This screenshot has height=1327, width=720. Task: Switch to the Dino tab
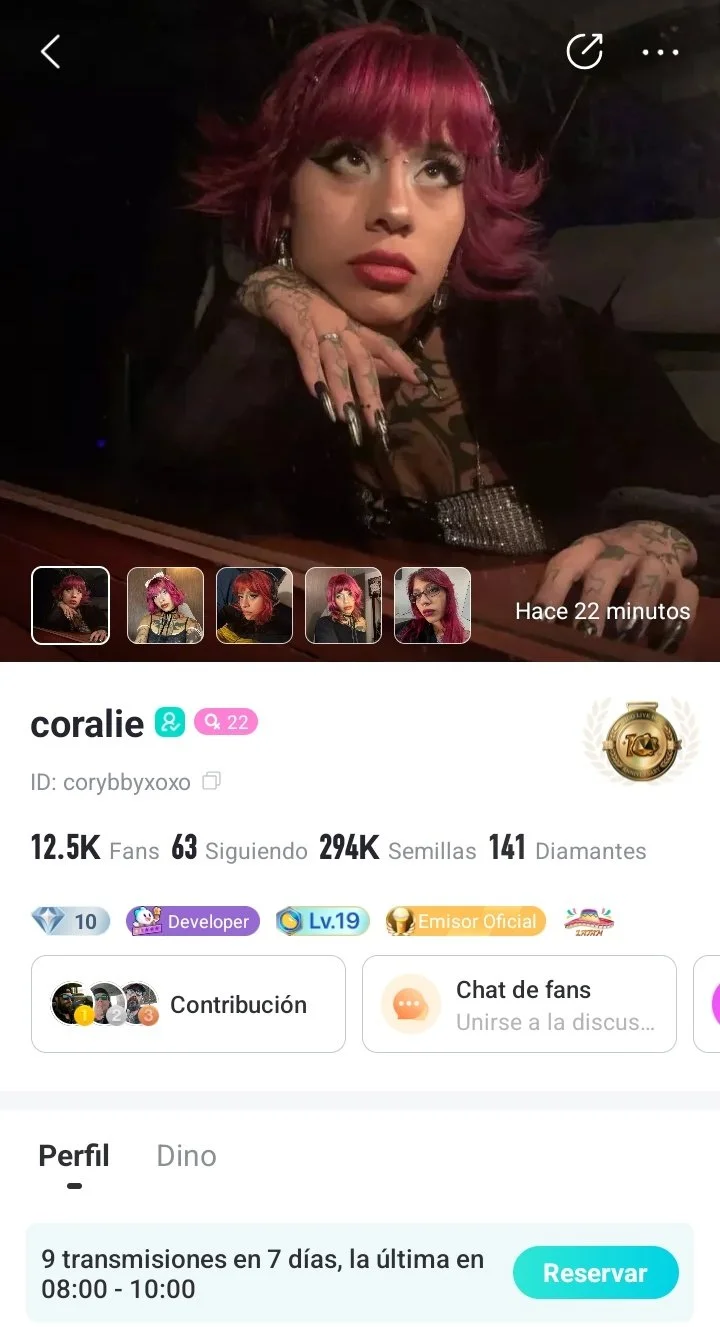pos(186,1156)
